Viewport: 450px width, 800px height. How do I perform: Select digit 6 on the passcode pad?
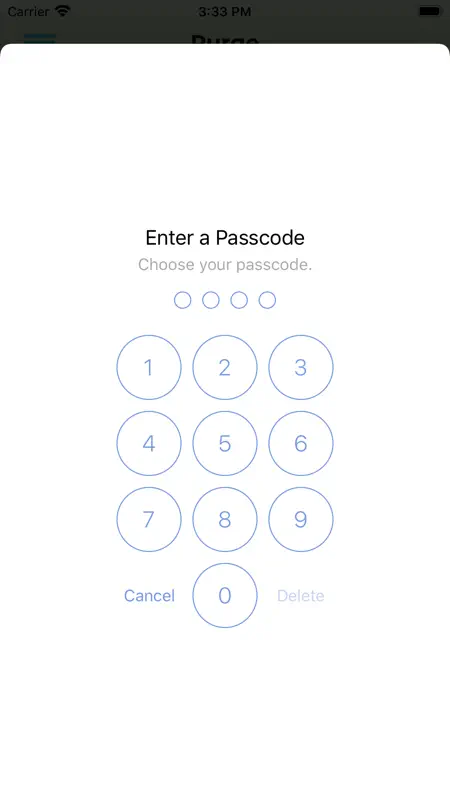tap(301, 443)
